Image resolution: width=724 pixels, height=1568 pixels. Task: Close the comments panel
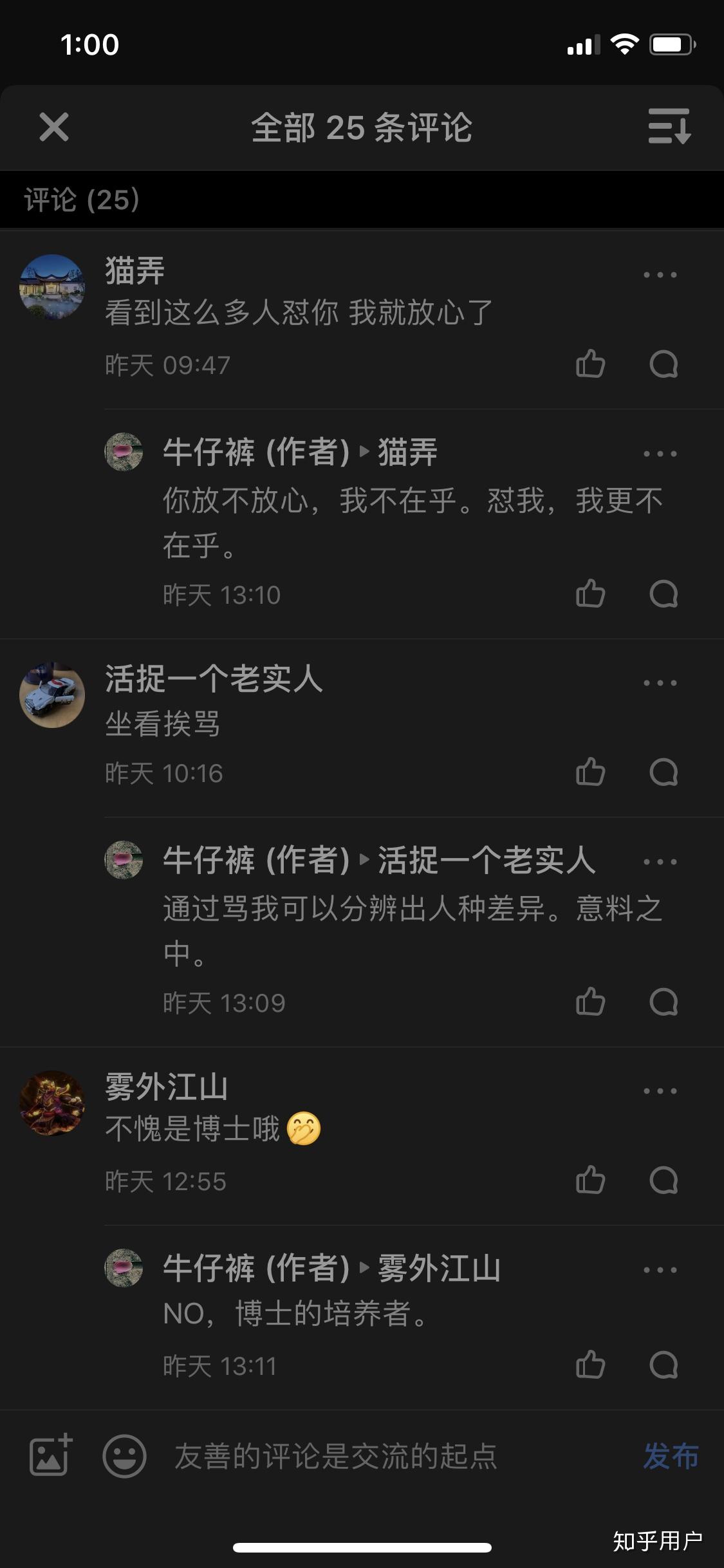pos(53,127)
